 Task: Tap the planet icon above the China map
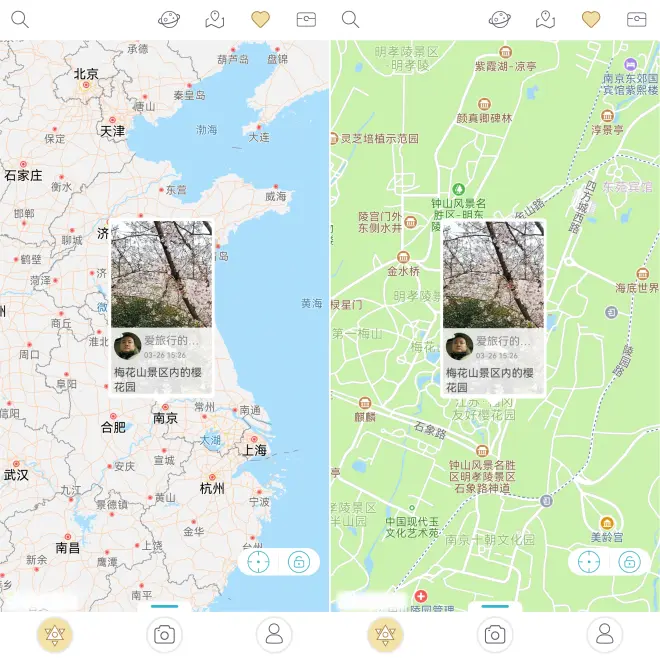[x=169, y=19]
